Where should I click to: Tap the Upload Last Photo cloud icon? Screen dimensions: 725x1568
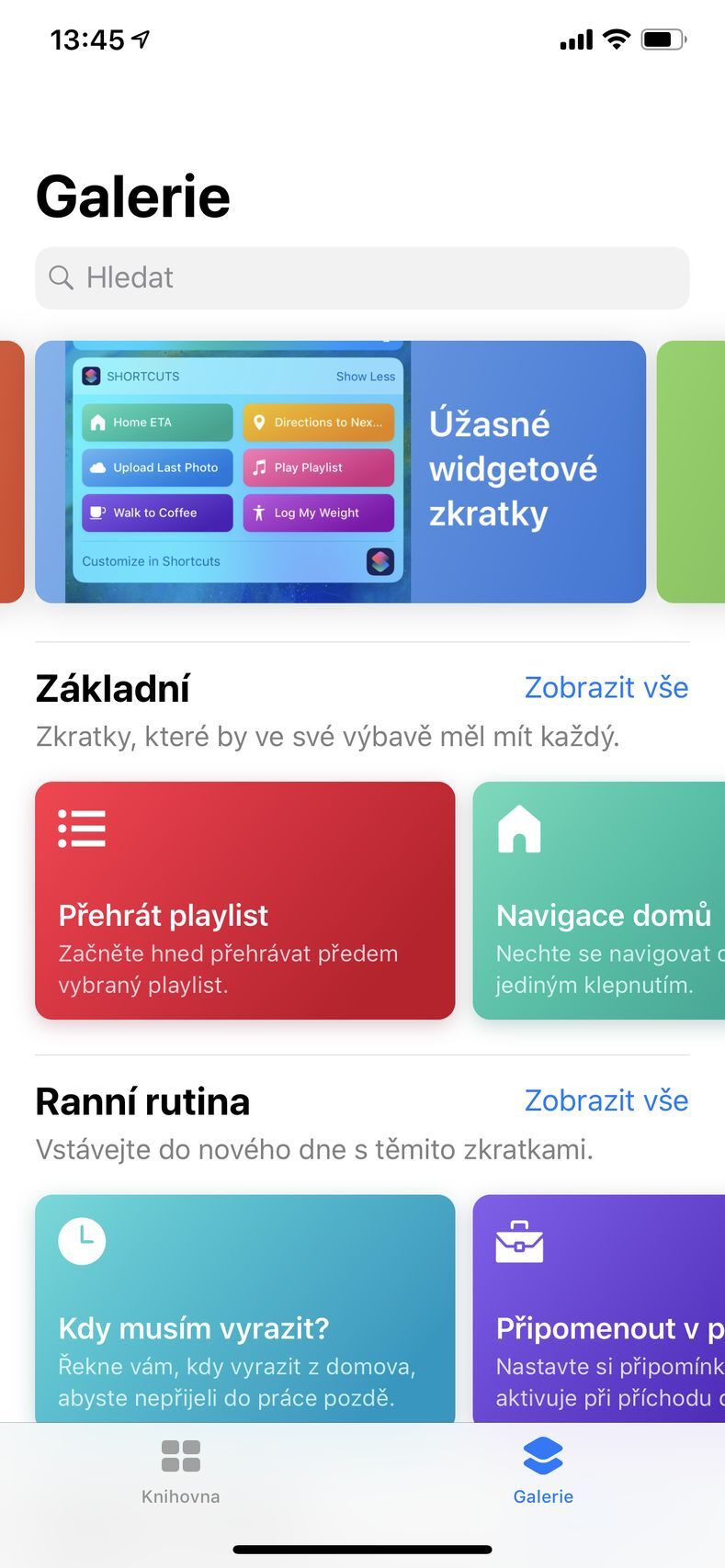click(x=102, y=468)
